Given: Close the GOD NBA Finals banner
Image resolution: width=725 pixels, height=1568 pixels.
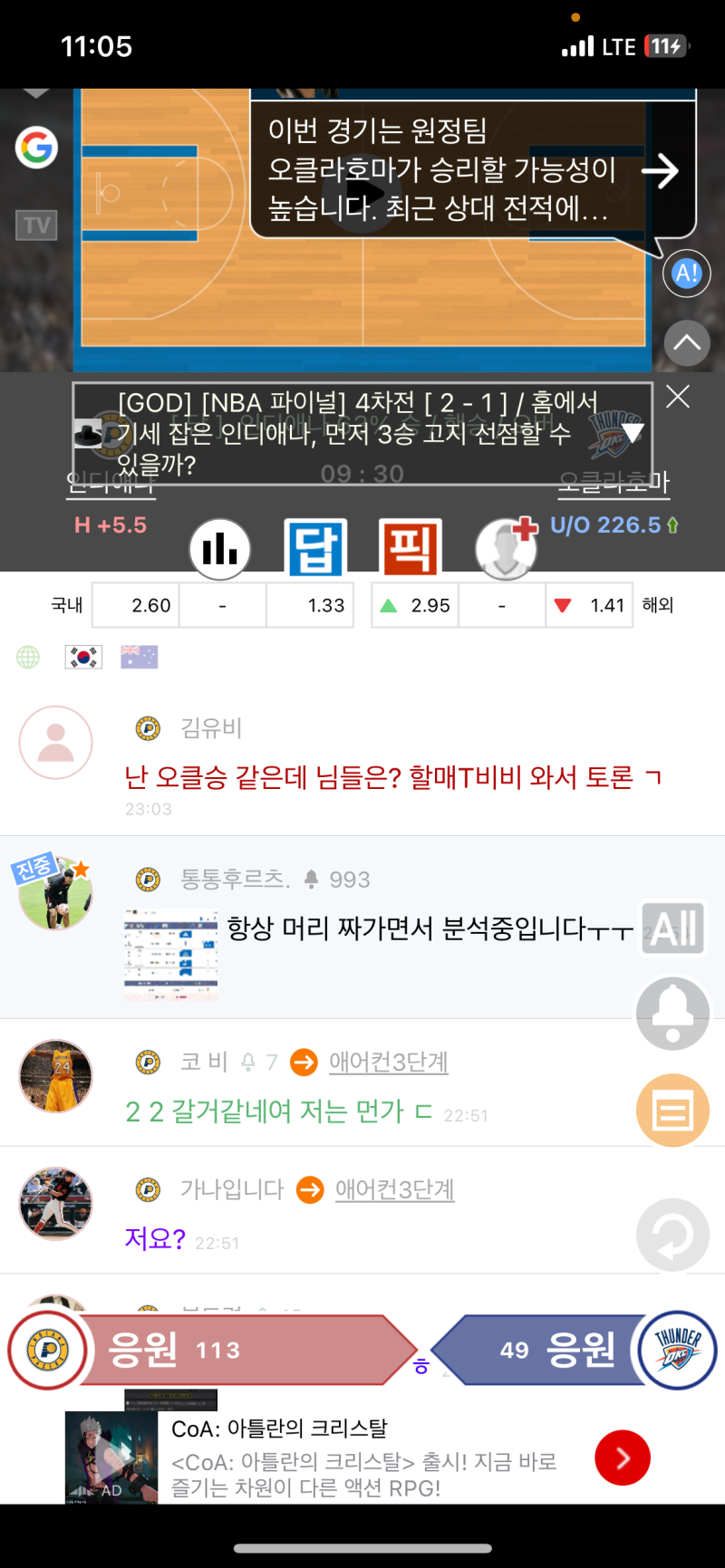Looking at the screenshot, I should tap(678, 397).
